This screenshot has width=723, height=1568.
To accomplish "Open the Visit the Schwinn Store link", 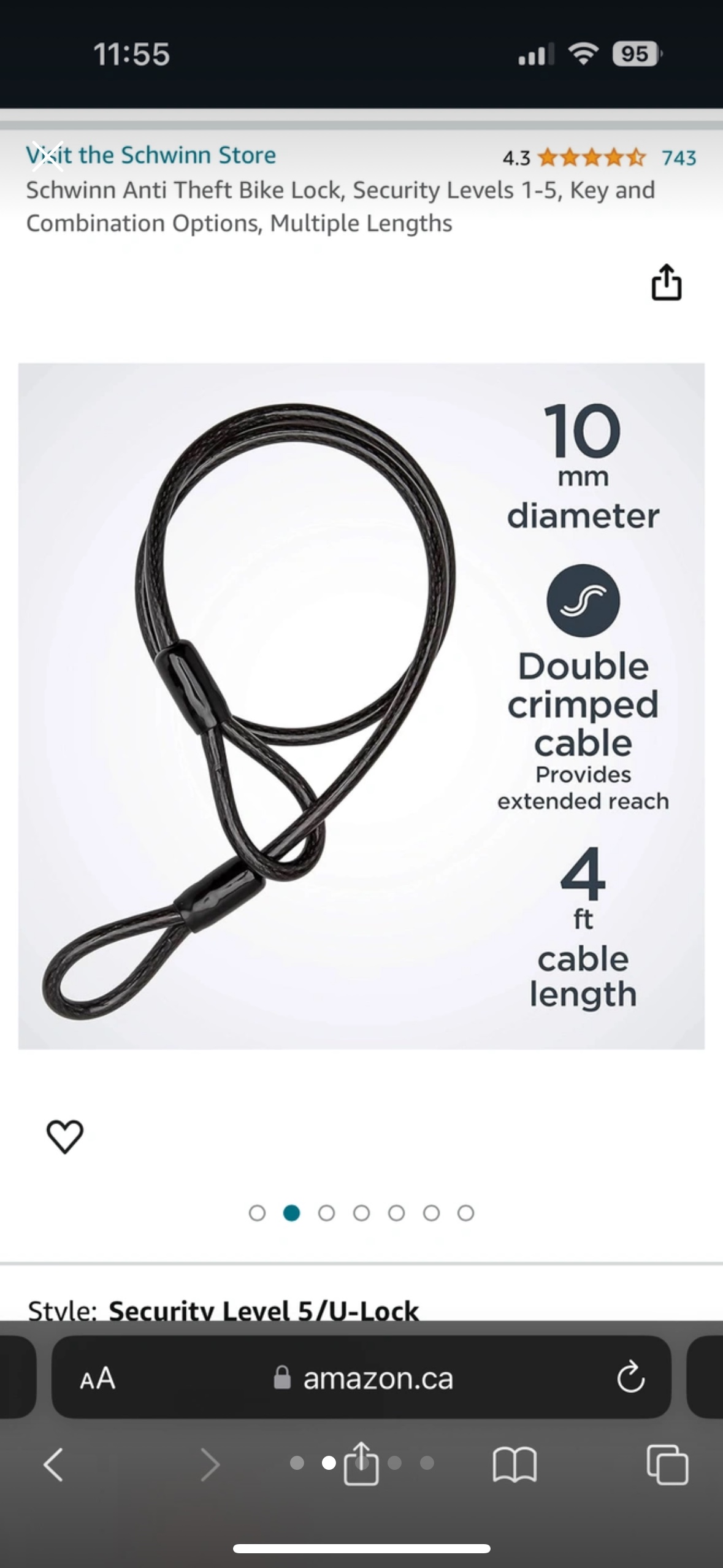I will click(x=151, y=155).
